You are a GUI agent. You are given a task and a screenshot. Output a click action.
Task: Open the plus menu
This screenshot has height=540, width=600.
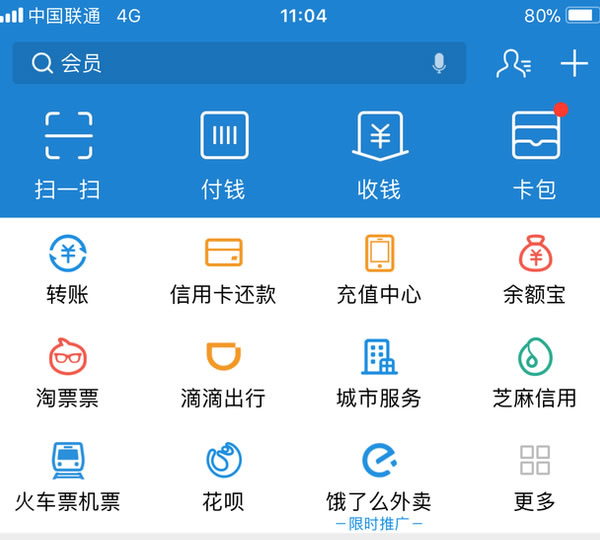tap(574, 64)
